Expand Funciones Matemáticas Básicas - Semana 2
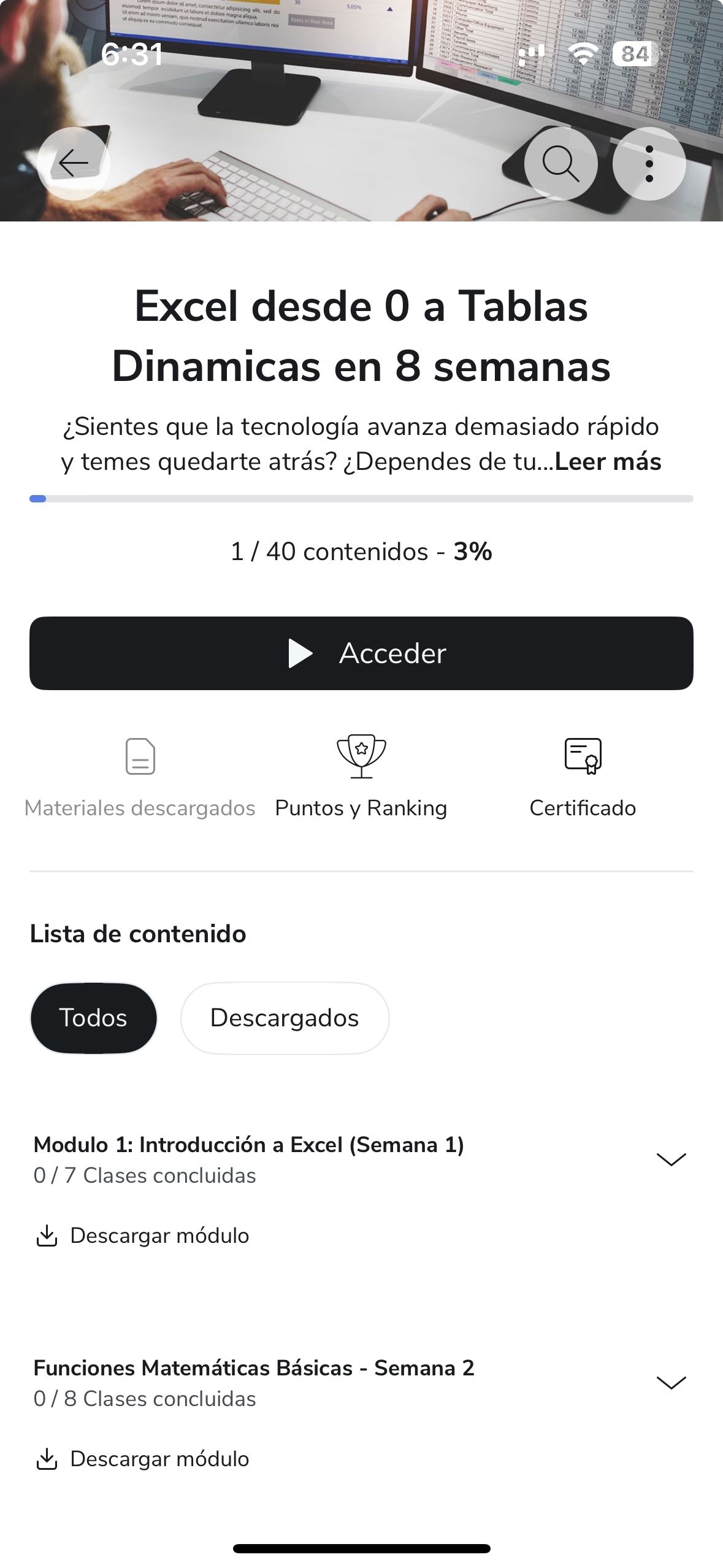723x1568 pixels. (671, 1382)
